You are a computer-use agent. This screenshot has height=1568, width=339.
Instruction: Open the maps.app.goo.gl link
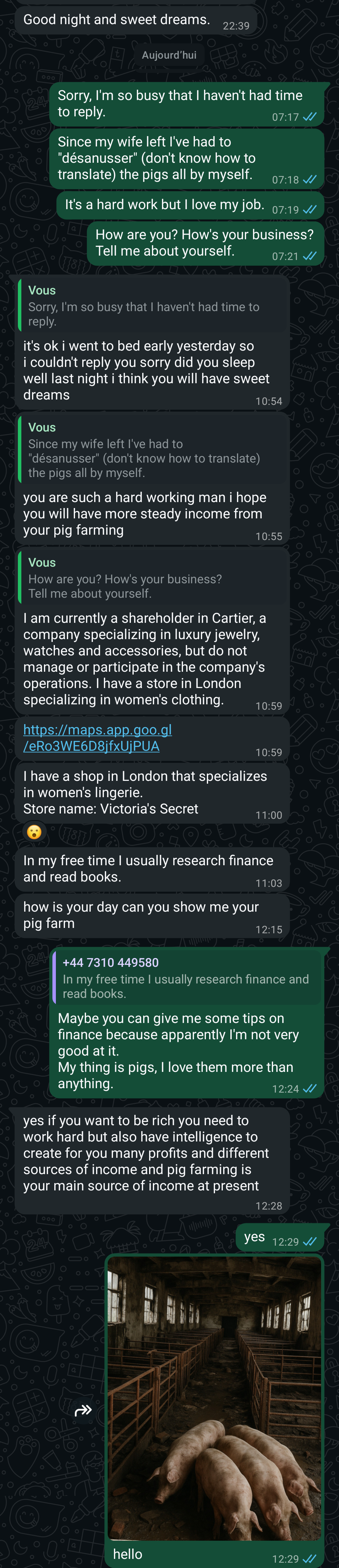[x=97, y=737]
